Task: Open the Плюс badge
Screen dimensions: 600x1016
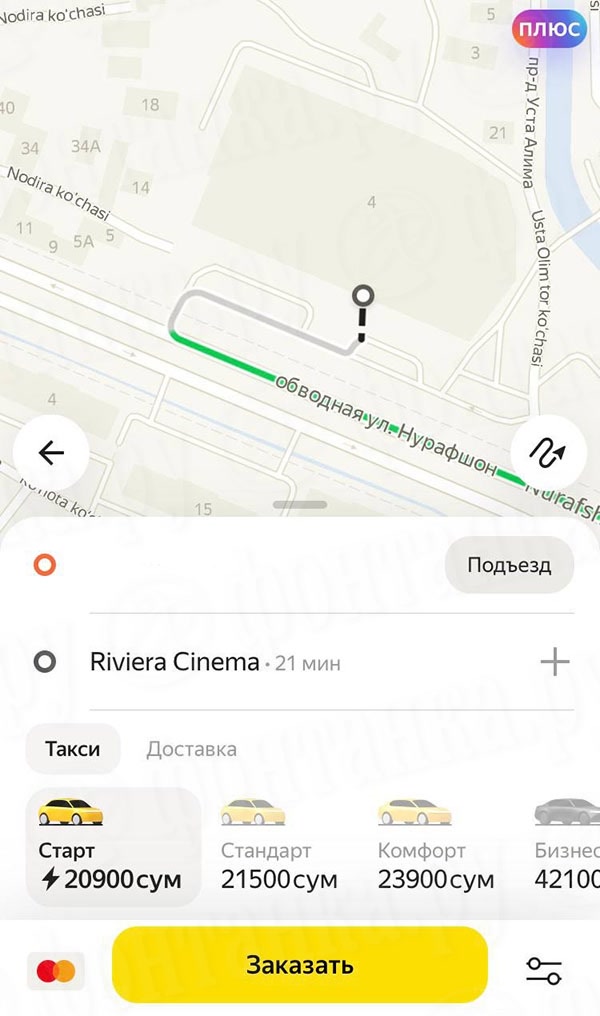Action: coord(549,28)
